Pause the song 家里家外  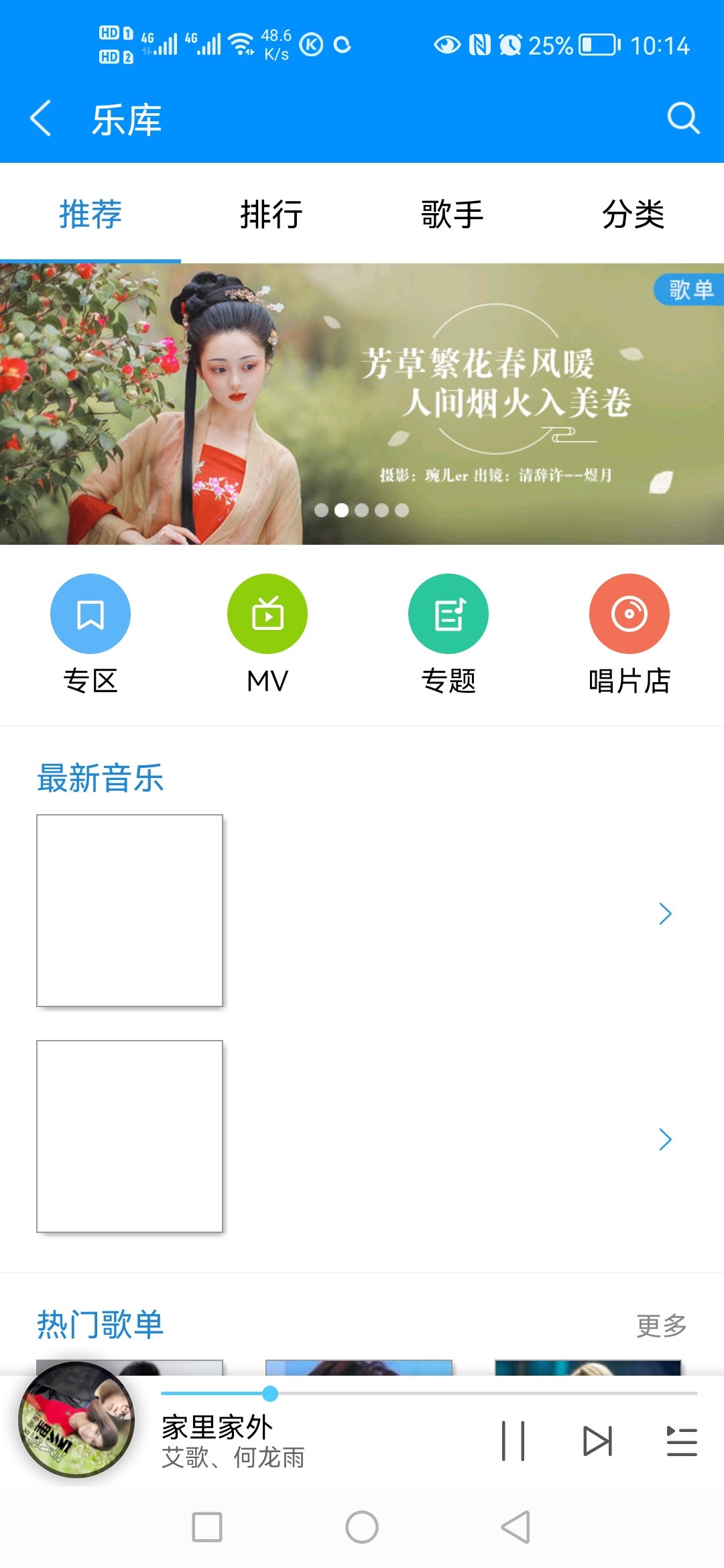(x=513, y=1441)
